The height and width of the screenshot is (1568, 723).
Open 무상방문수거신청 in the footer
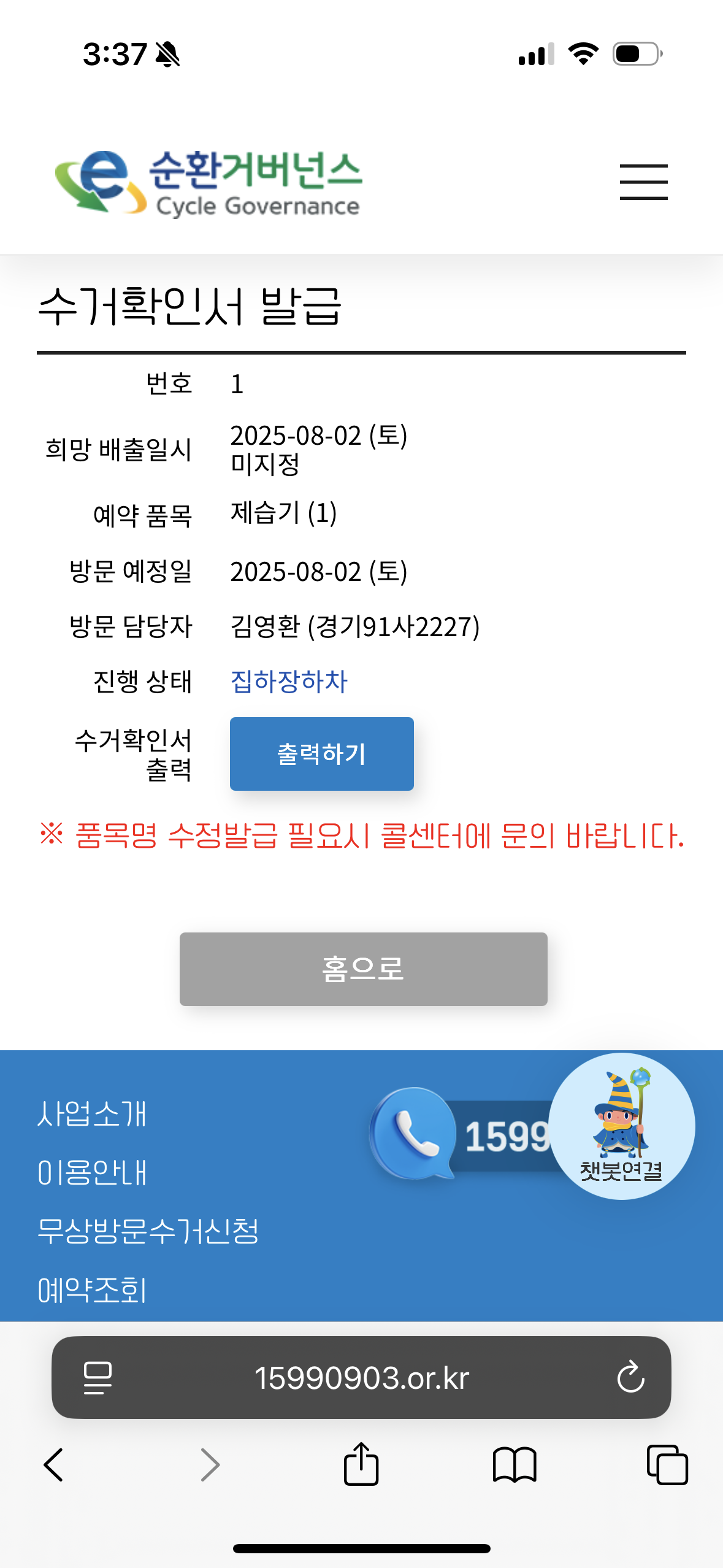(x=148, y=1231)
